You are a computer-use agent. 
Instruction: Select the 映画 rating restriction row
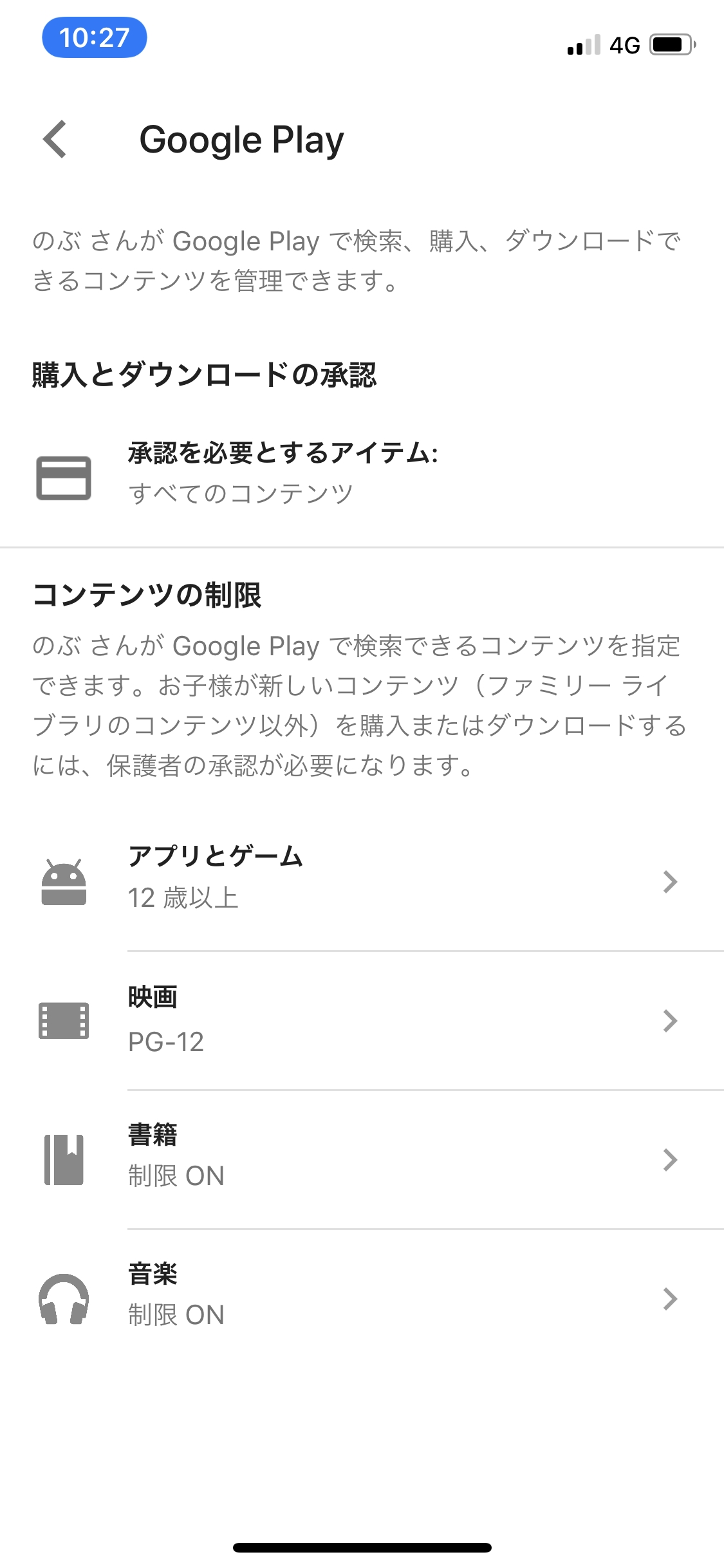point(360,1020)
